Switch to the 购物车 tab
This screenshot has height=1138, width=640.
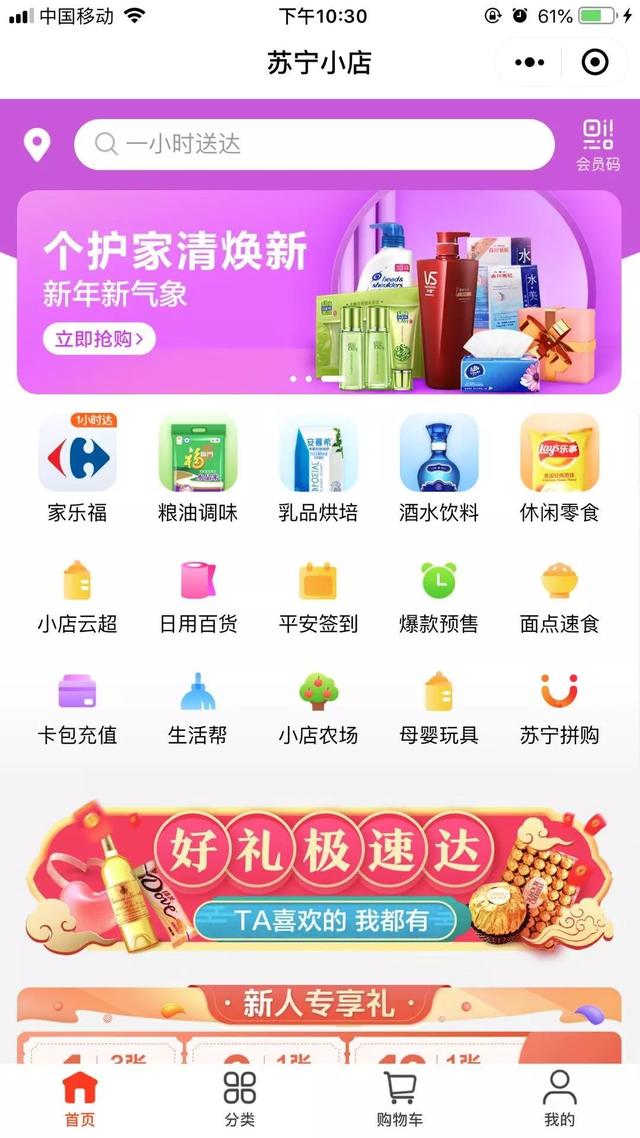(x=400, y=1098)
